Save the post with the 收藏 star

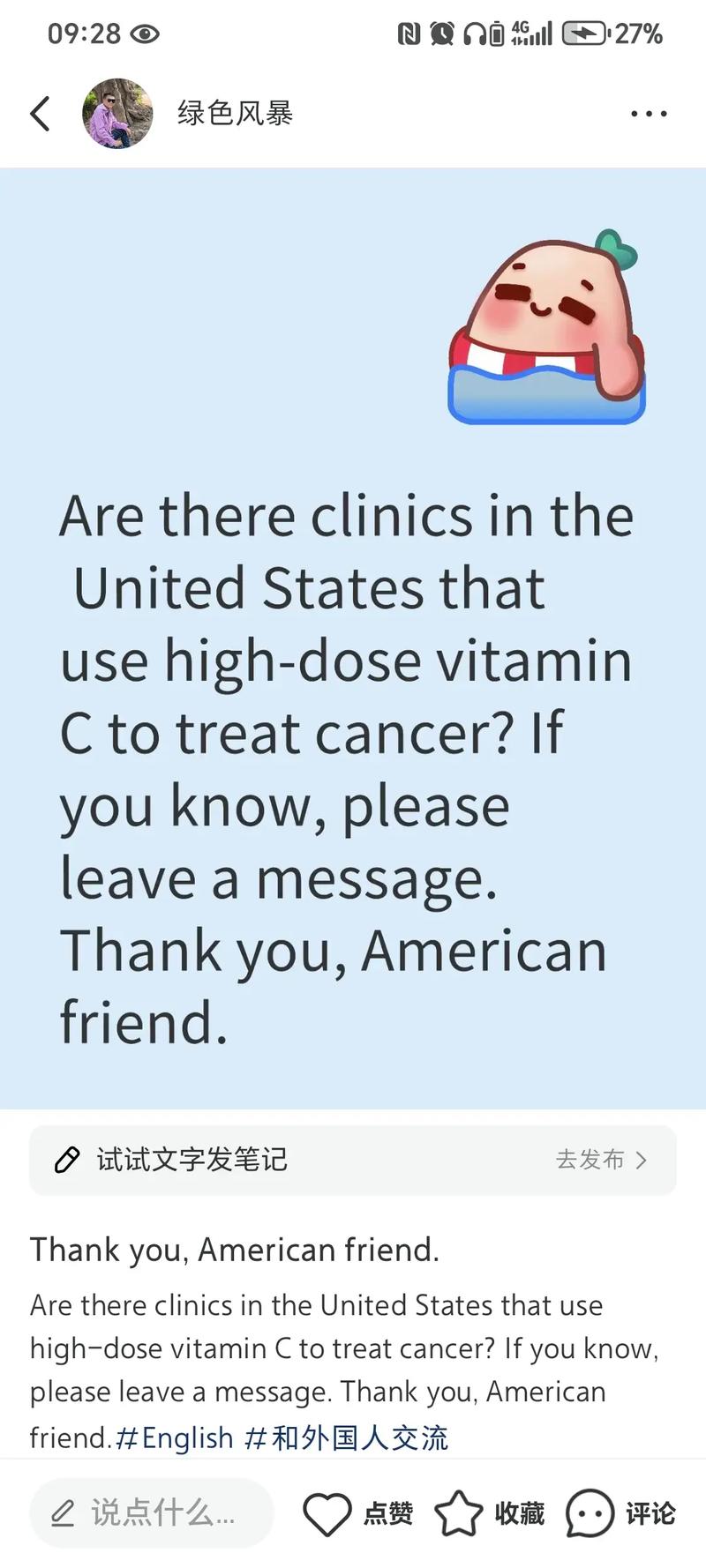(459, 1513)
